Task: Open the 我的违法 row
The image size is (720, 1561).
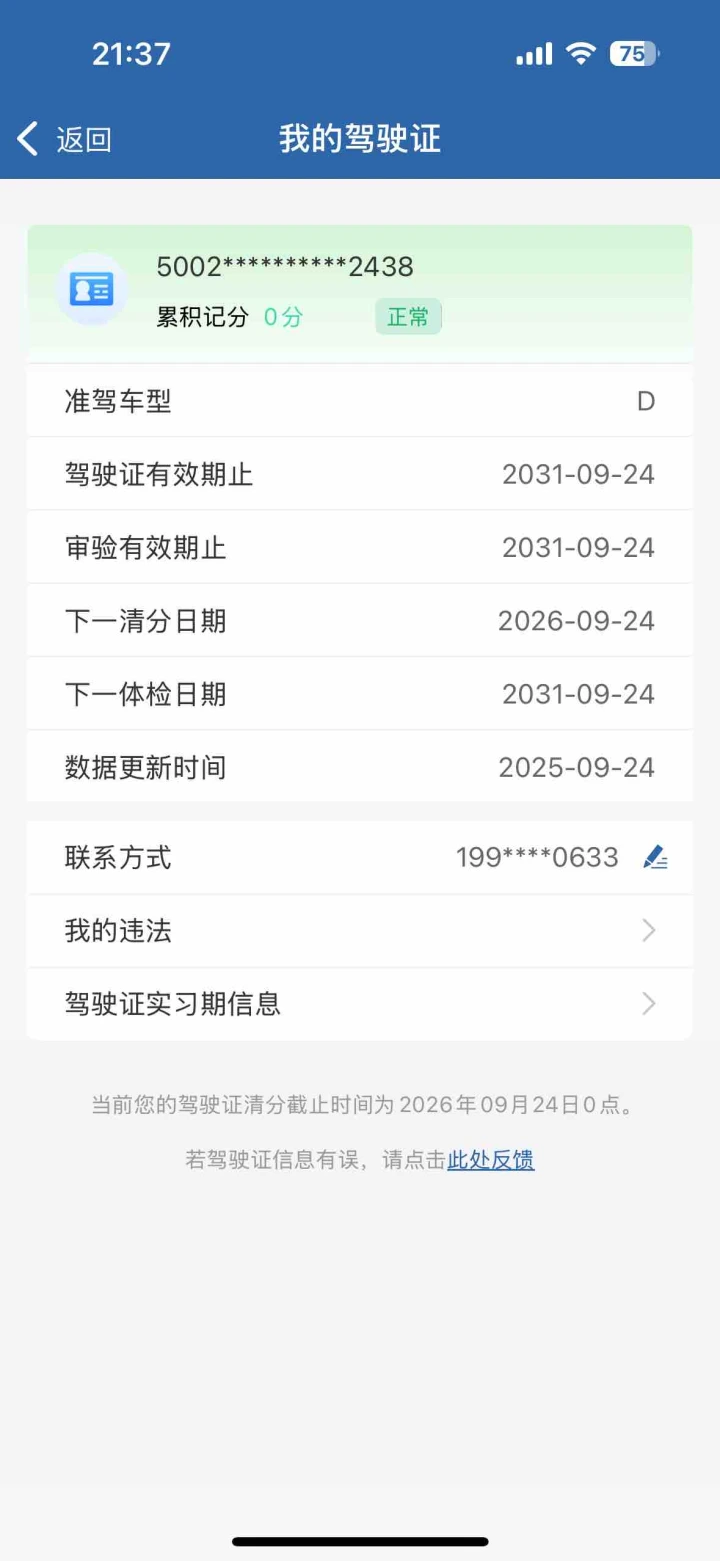Action: (x=360, y=931)
